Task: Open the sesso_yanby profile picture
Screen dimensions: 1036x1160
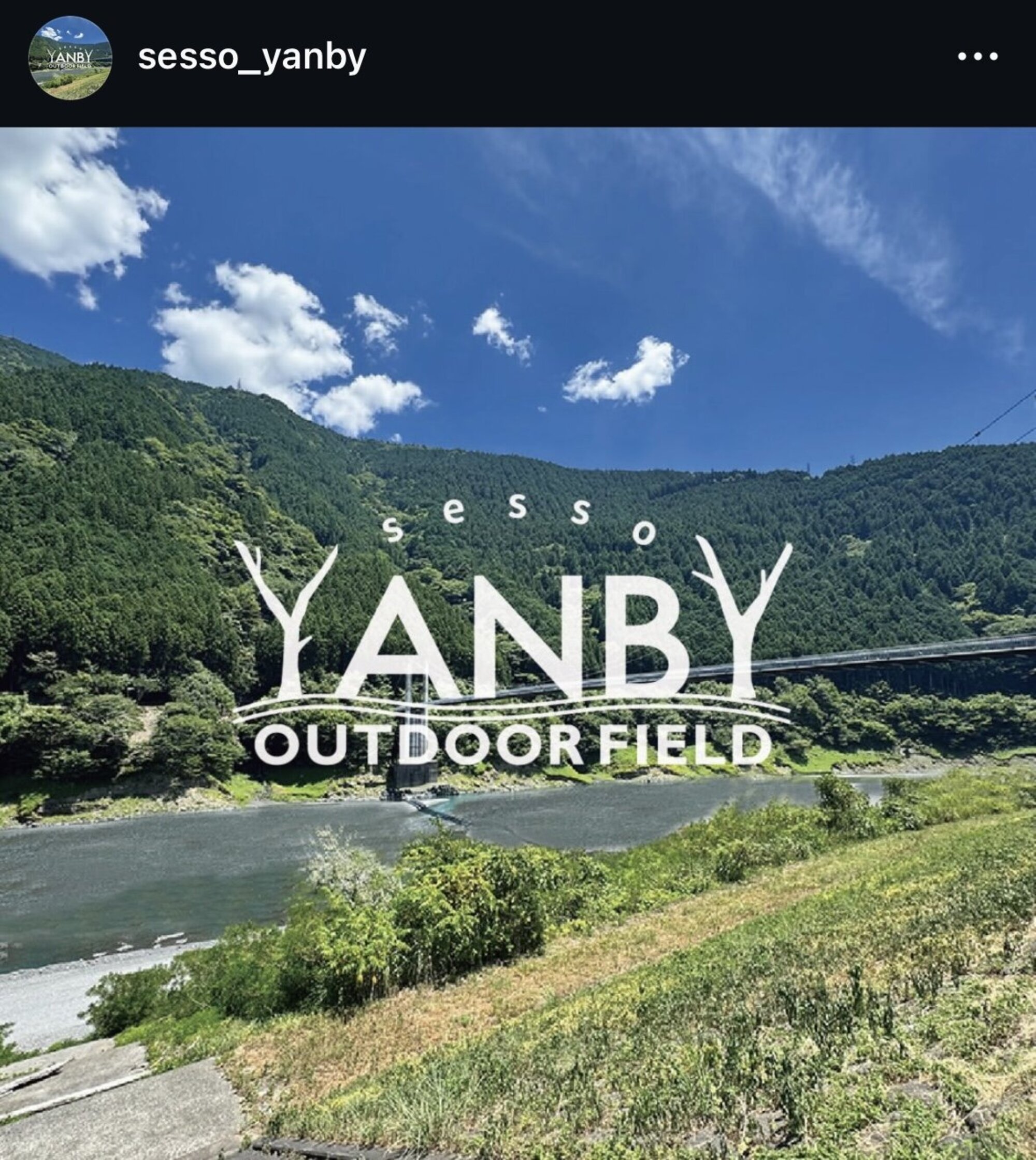Action: 70,58
